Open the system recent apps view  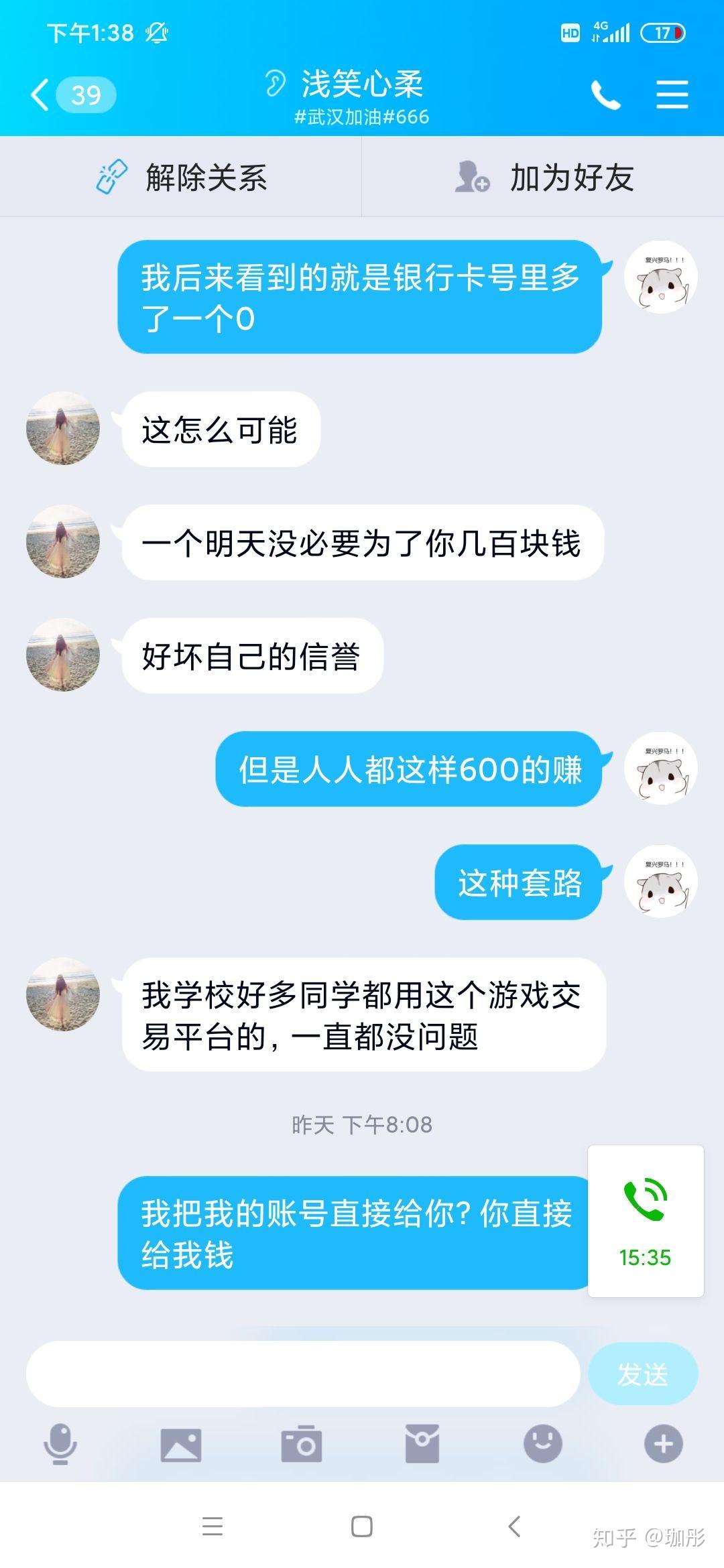tap(213, 1526)
